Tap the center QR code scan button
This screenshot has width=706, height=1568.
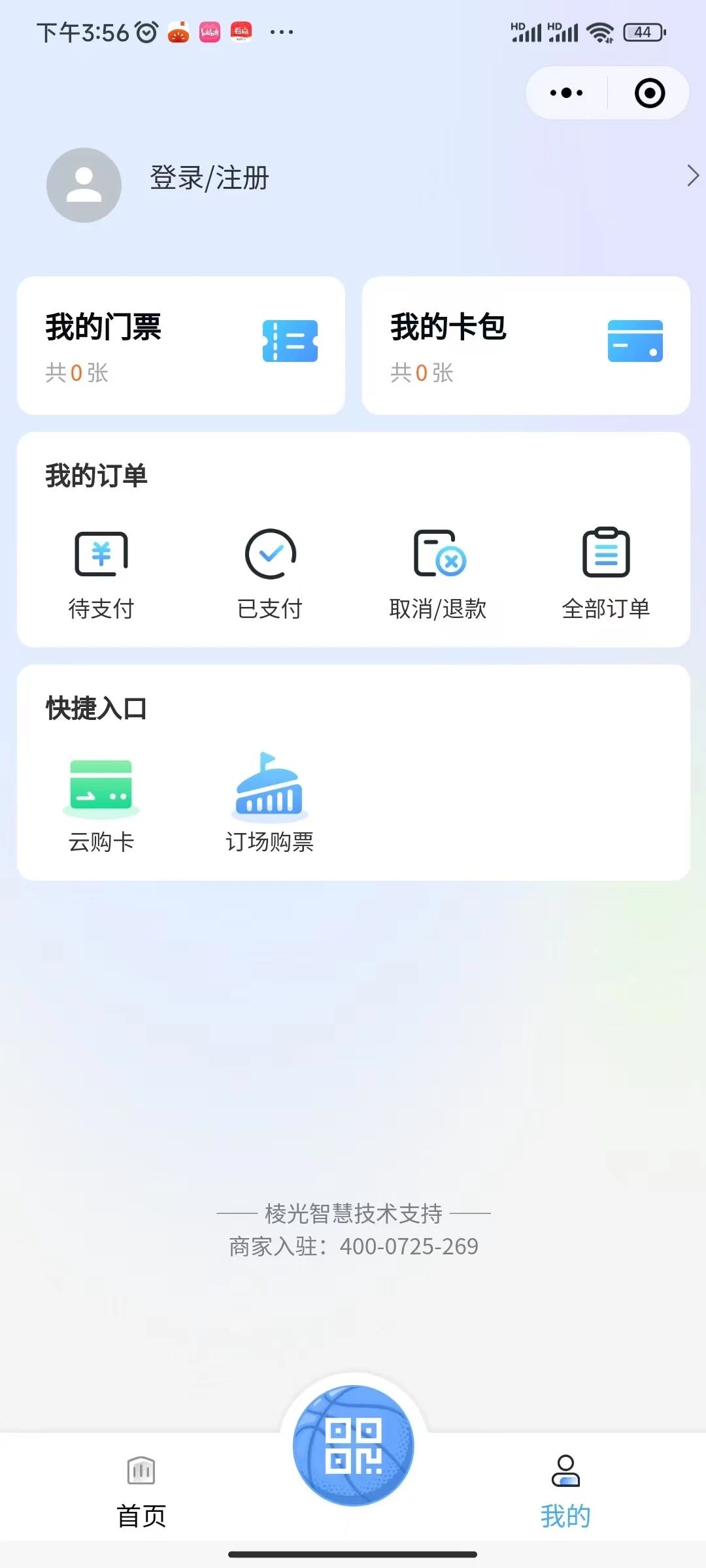(x=353, y=1446)
